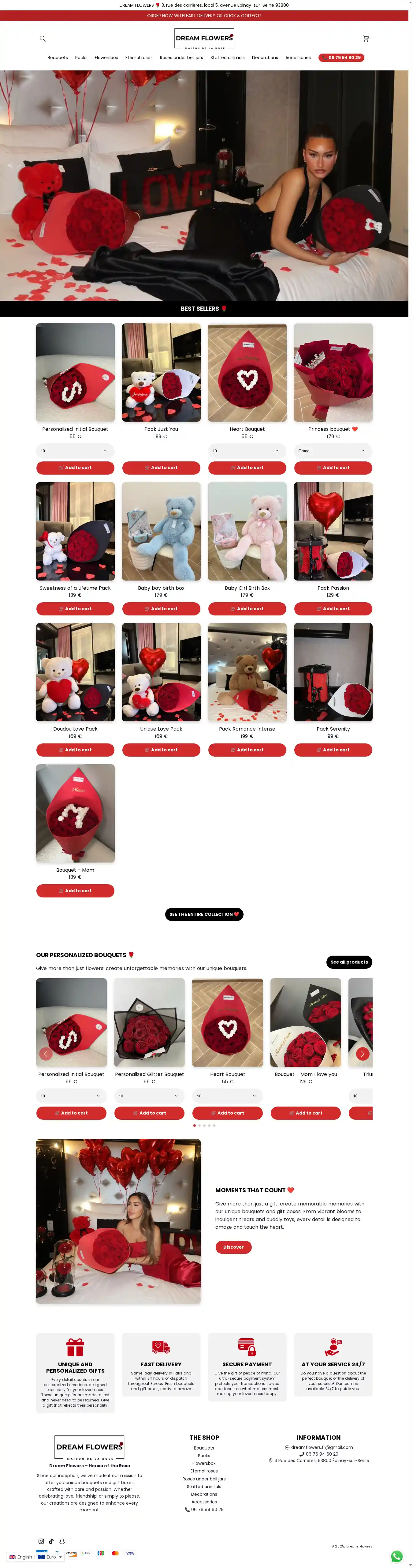The image size is (413, 1568).
Task: Call the 06 76 94 60 29 button
Action: coord(341,58)
